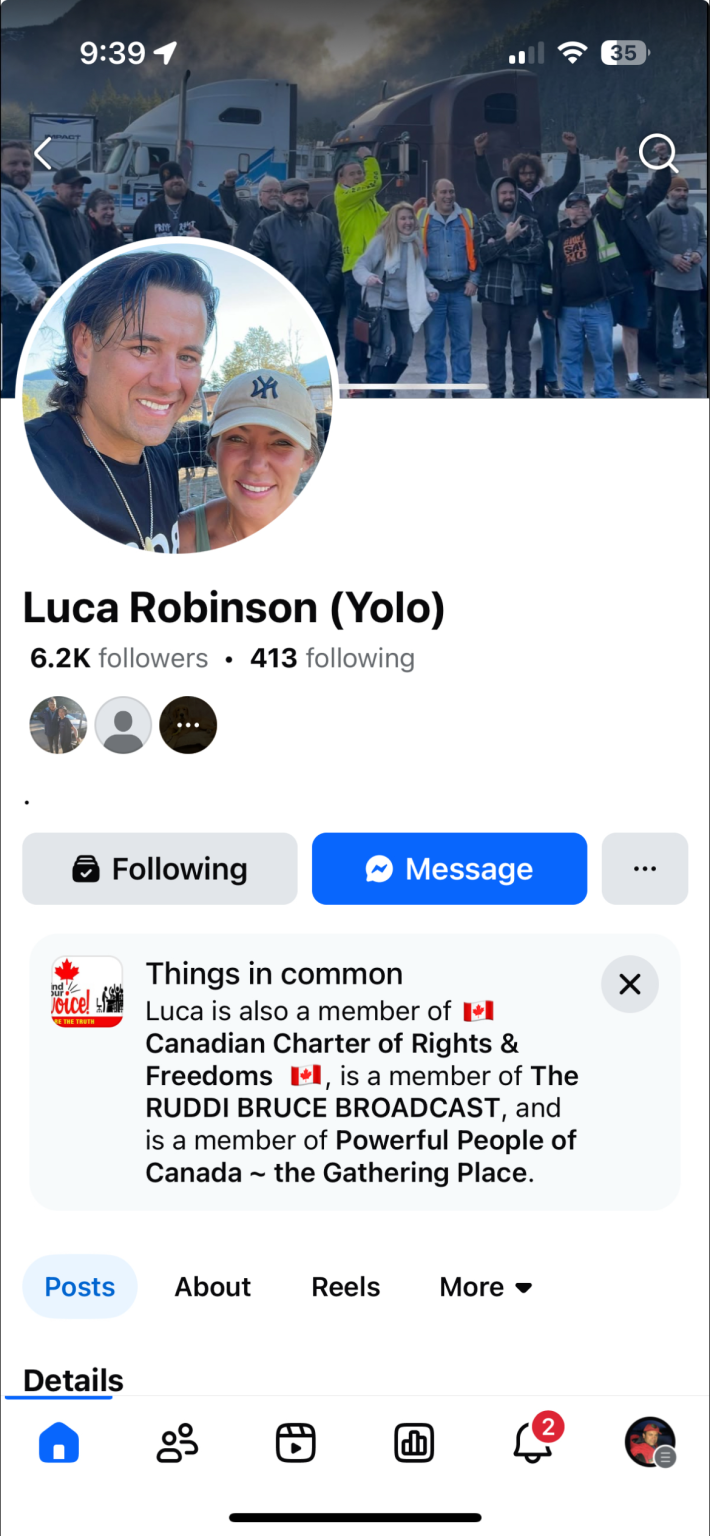This screenshot has width=710, height=1536.
Task: Open the Reels tab
Action: click(346, 1287)
